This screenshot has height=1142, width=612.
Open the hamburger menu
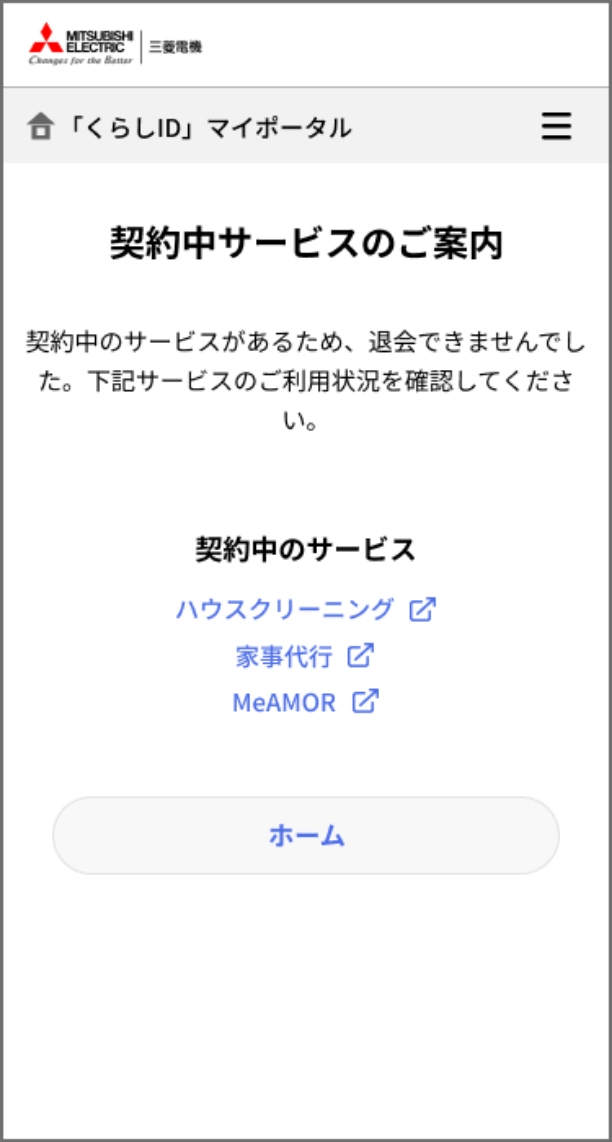(557, 127)
